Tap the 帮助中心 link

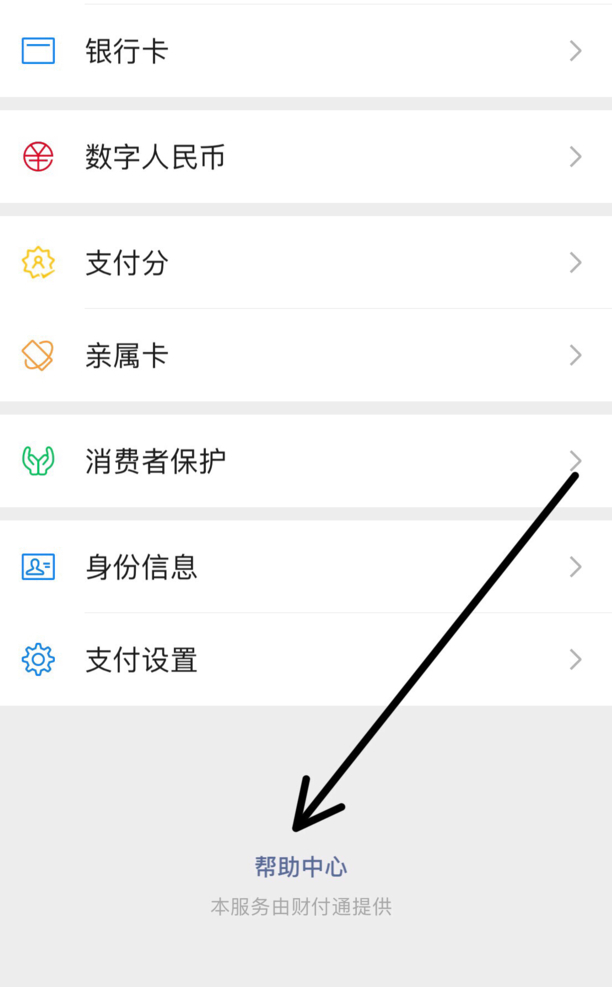[301, 867]
